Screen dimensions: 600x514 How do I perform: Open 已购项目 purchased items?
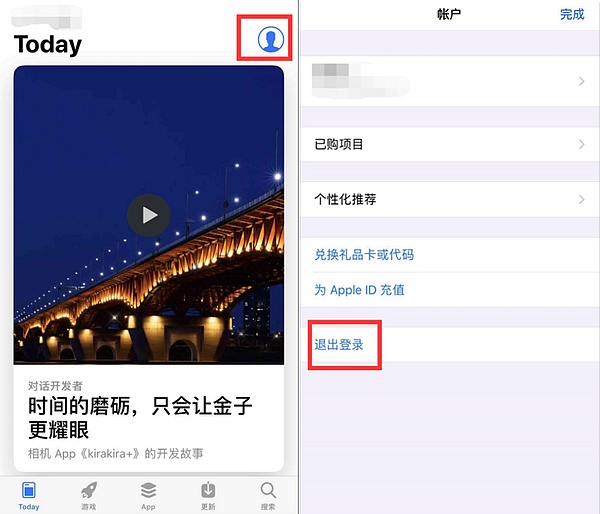click(450, 145)
